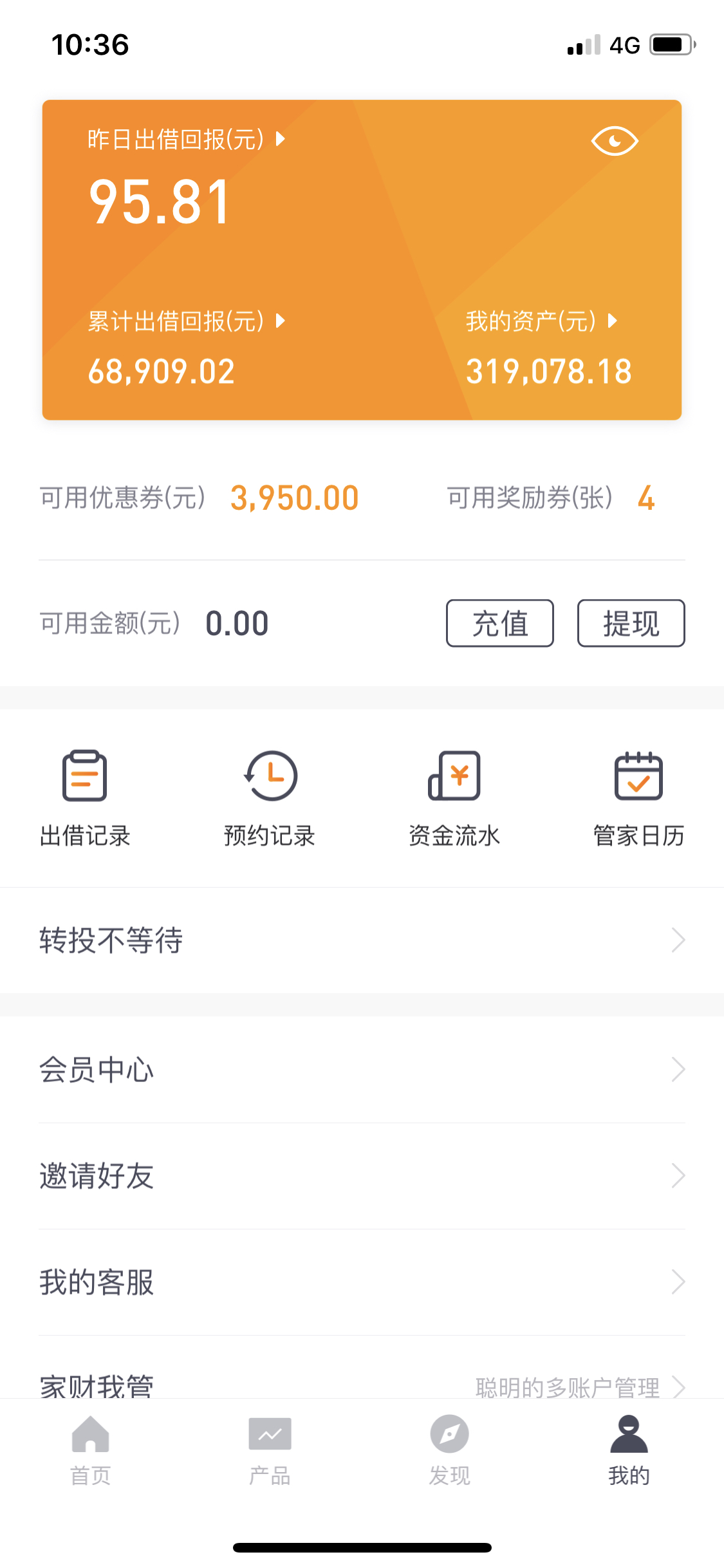
Task: Open 邀请好友
Action: pyautogui.click(x=362, y=1176)
